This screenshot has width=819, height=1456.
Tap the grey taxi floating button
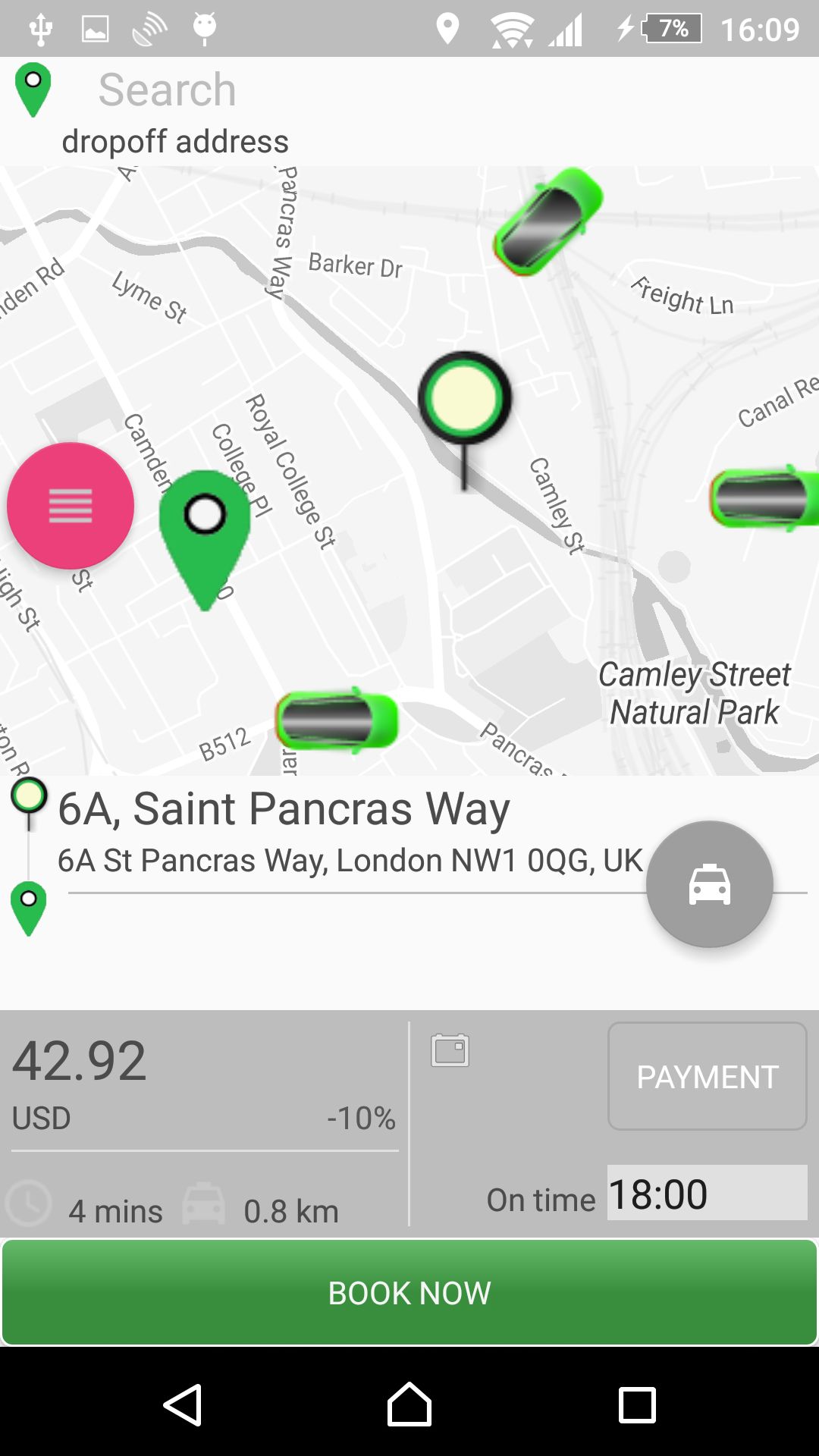coord(710,884)
